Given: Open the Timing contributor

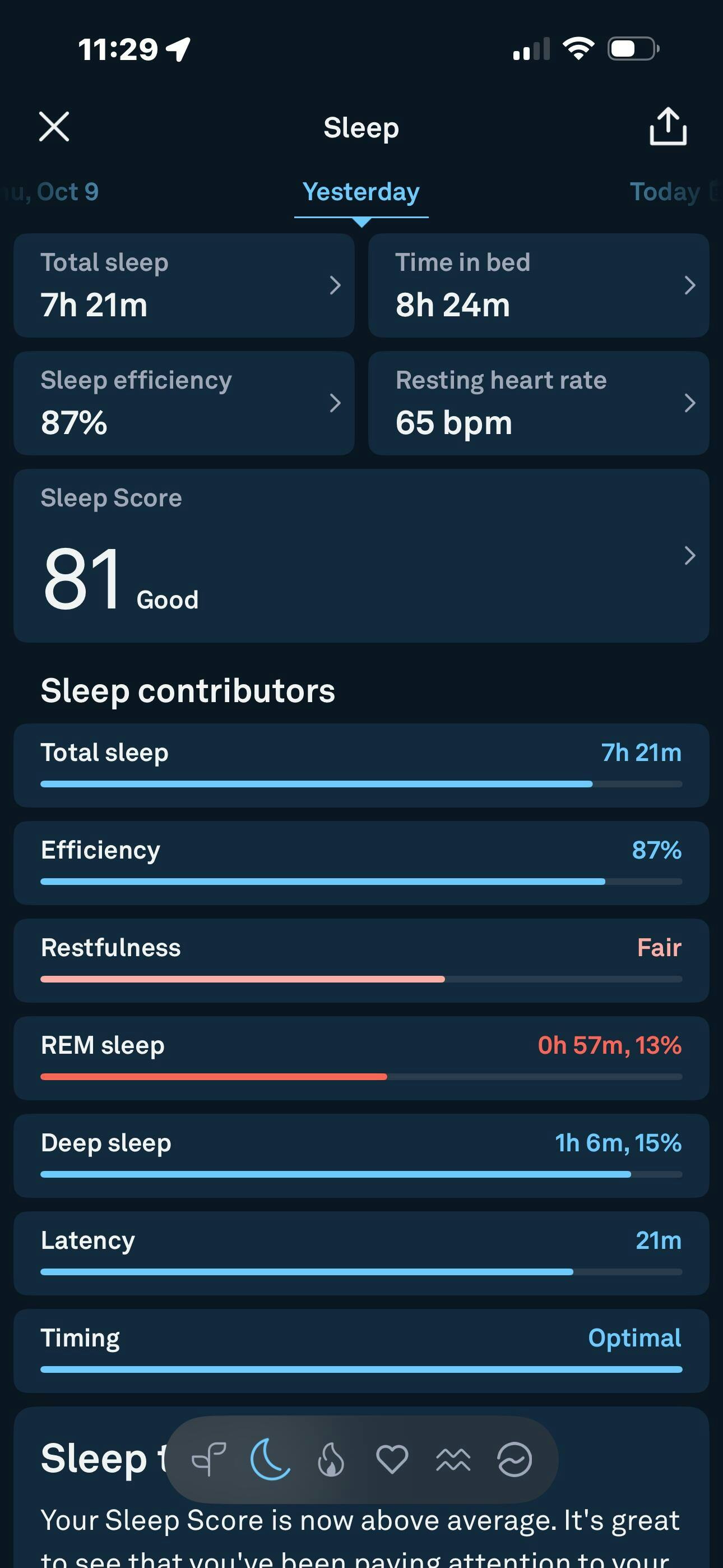Looking at the screenshot, I should pyautogui.click(x=361, y=1350).
